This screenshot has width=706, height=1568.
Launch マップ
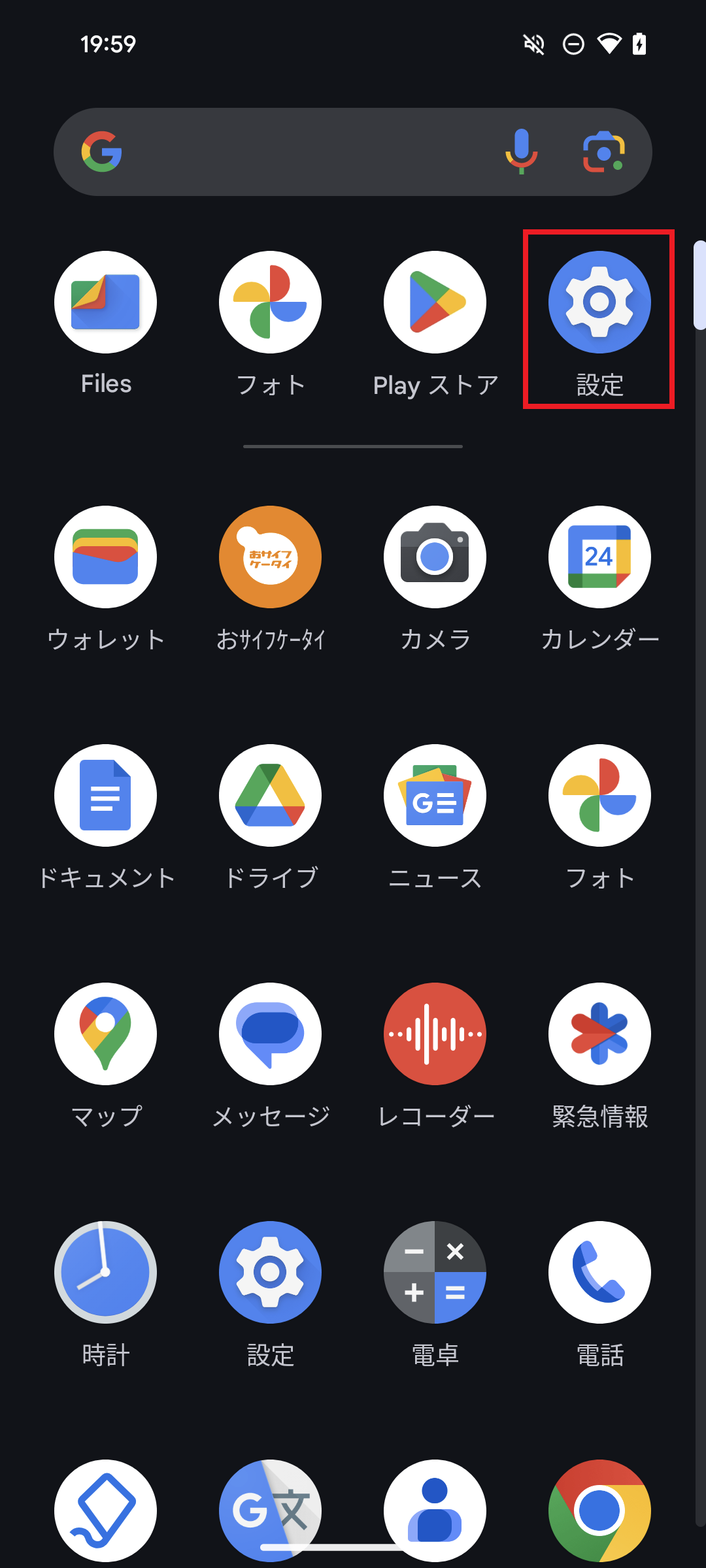(105, 1034)
